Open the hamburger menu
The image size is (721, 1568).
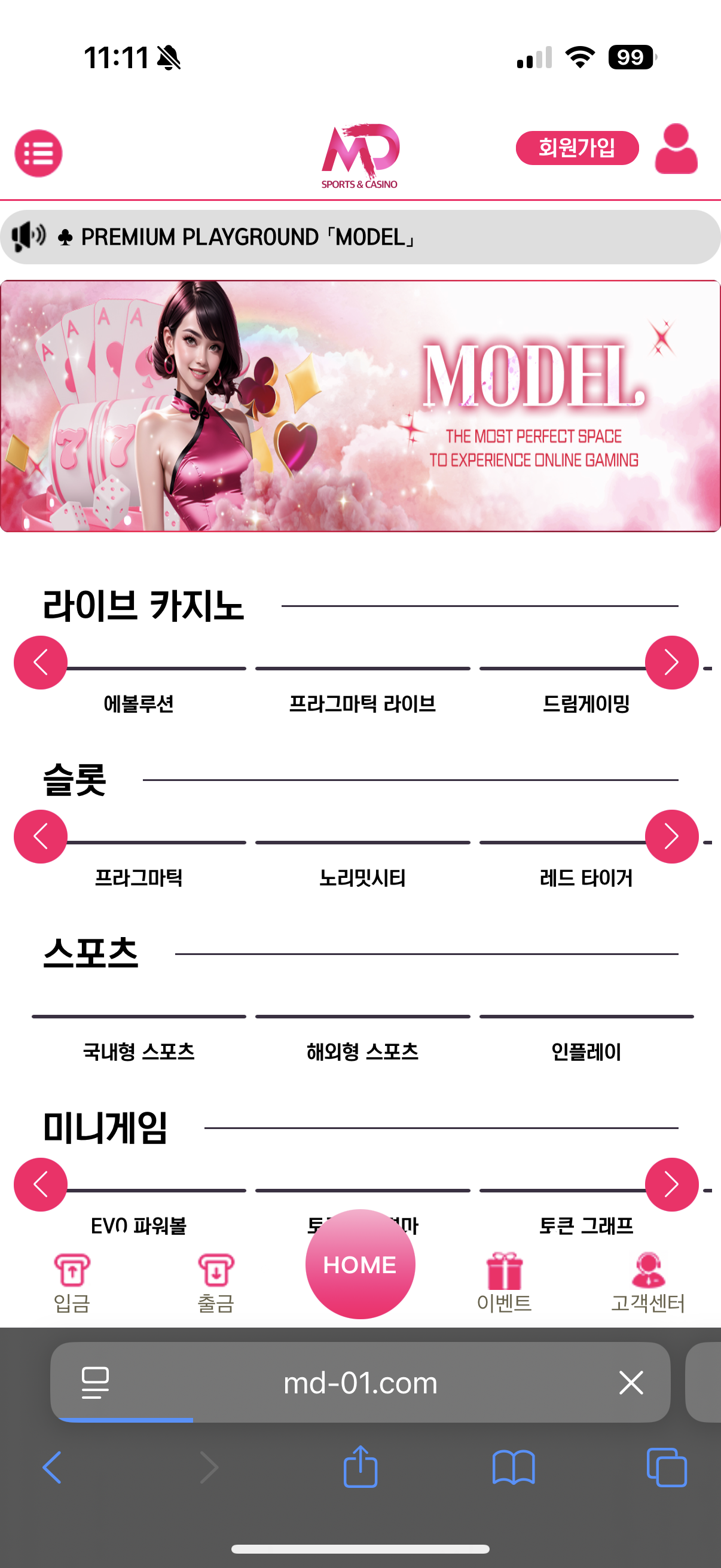tap(38, 152)
